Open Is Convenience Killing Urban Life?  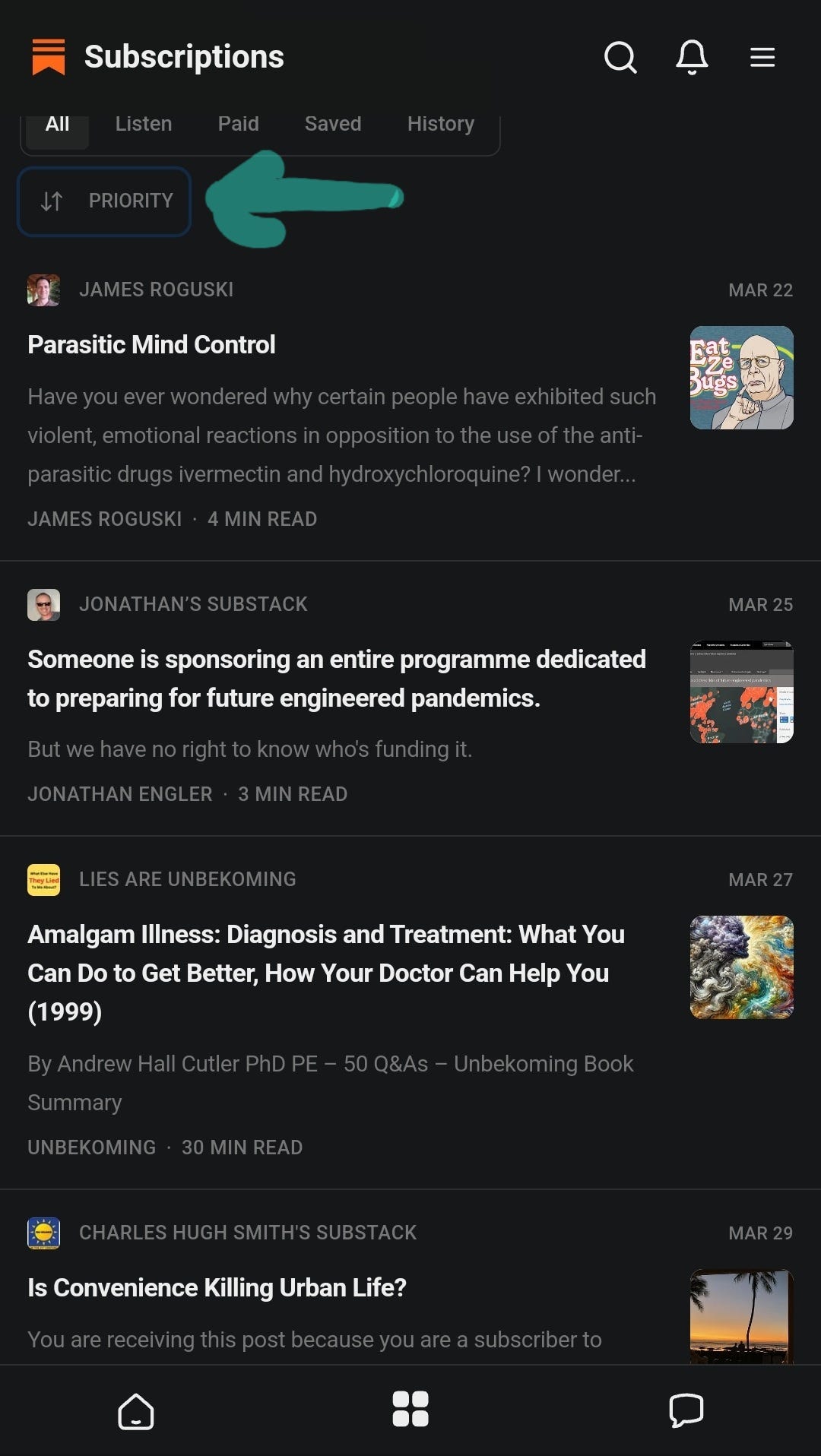(x=217, y=1287)
